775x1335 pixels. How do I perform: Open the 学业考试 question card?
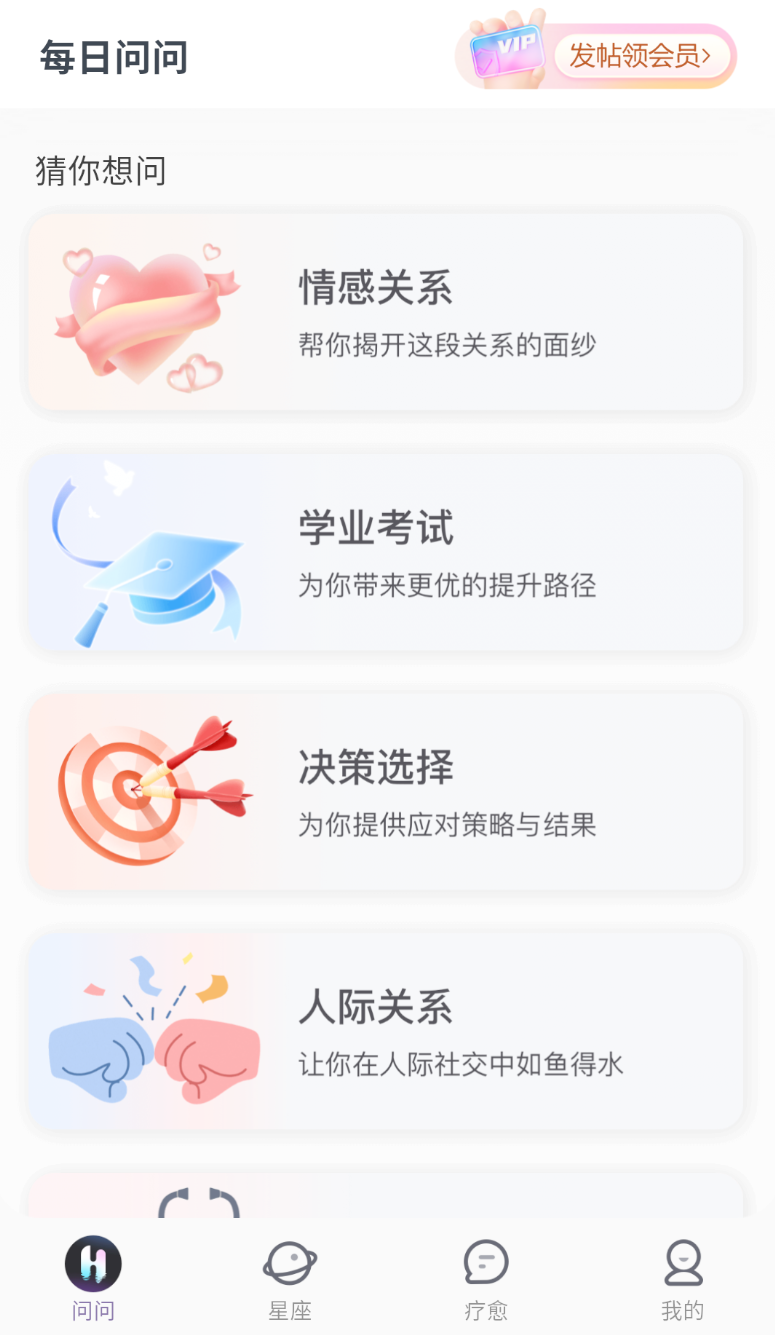pyautogui.click(x=387, y=551)
